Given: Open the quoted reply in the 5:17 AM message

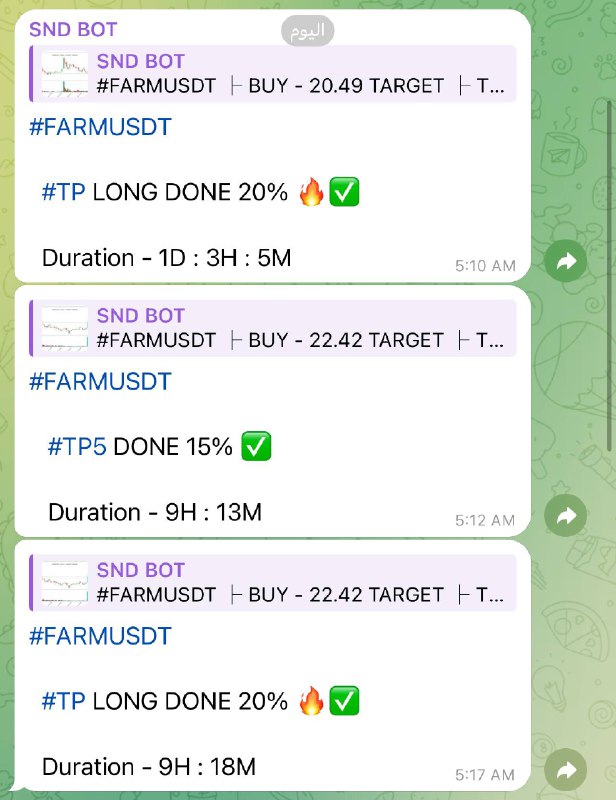Looking at the screenshot, I should click(x=272, y=583).
